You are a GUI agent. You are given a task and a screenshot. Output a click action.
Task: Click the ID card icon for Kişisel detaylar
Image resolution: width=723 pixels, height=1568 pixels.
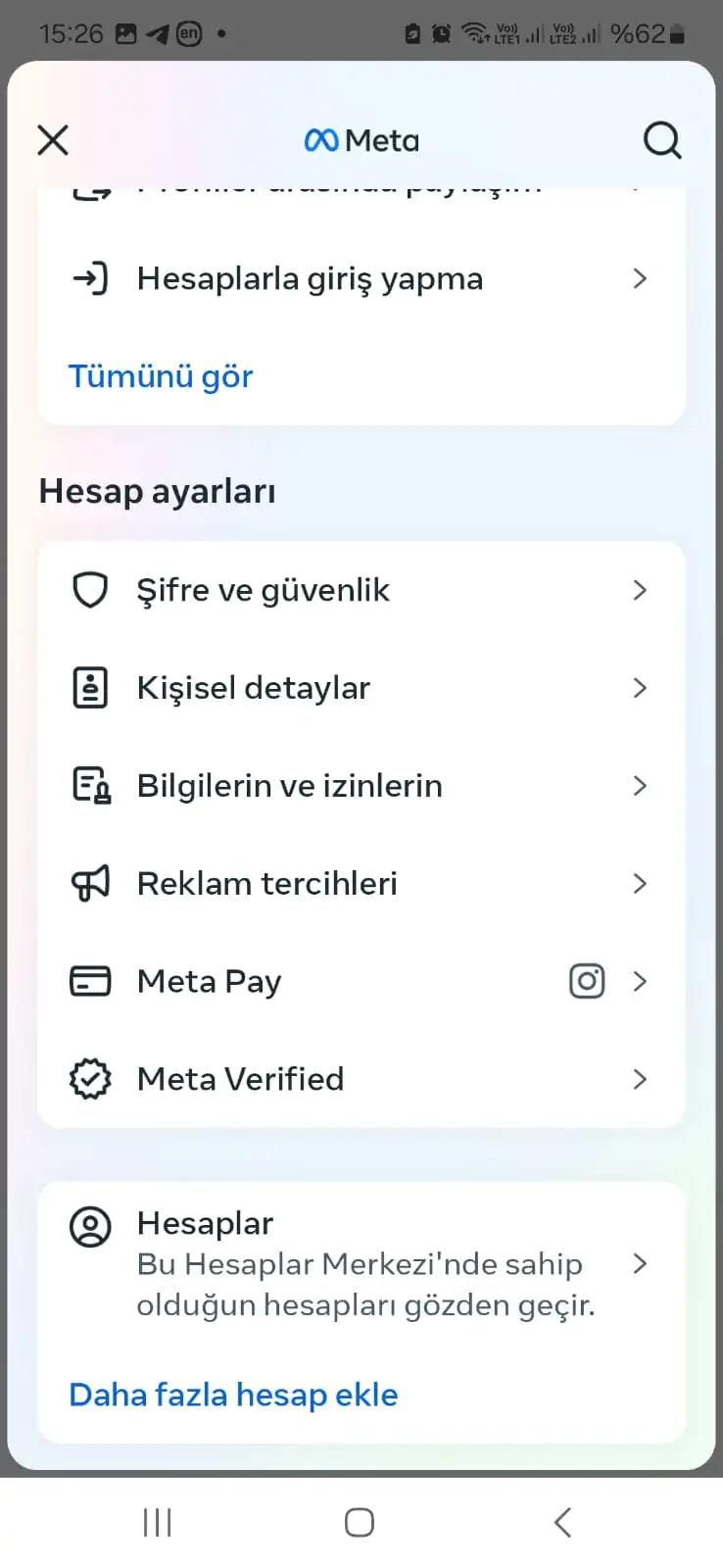(90, 687)
